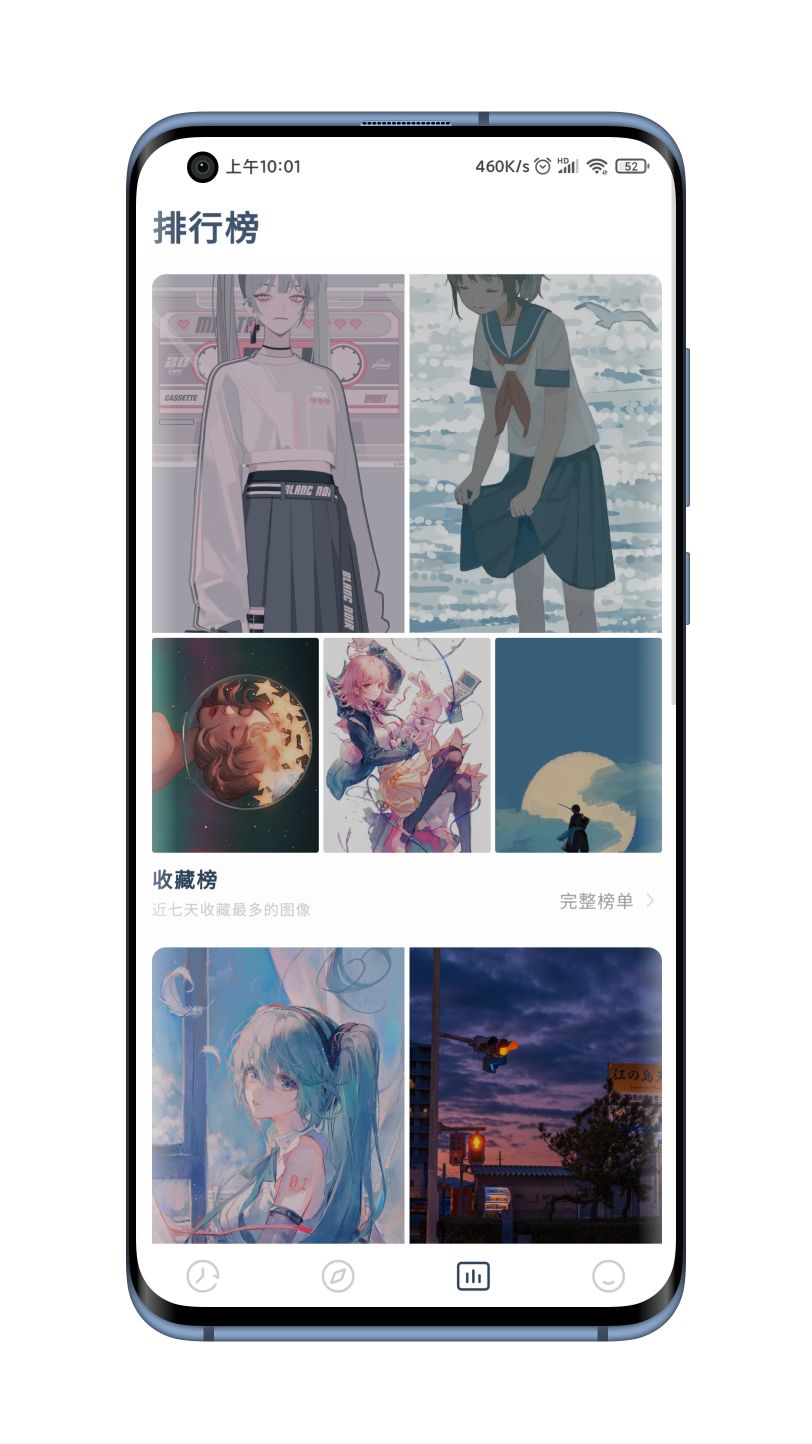Open the blue-haired Miku wallpaper in 收藏榜
812x1444 pixels.
[278, 1097]
